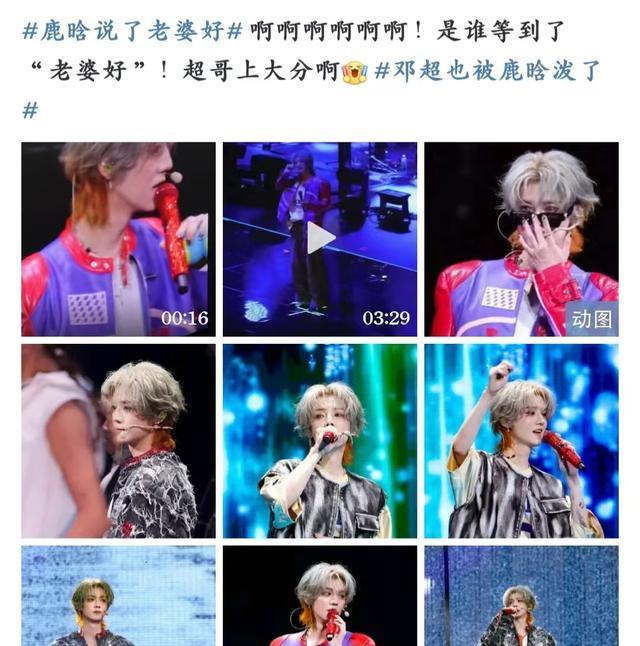Play the 03:29 stage video

tap(320, 239)
